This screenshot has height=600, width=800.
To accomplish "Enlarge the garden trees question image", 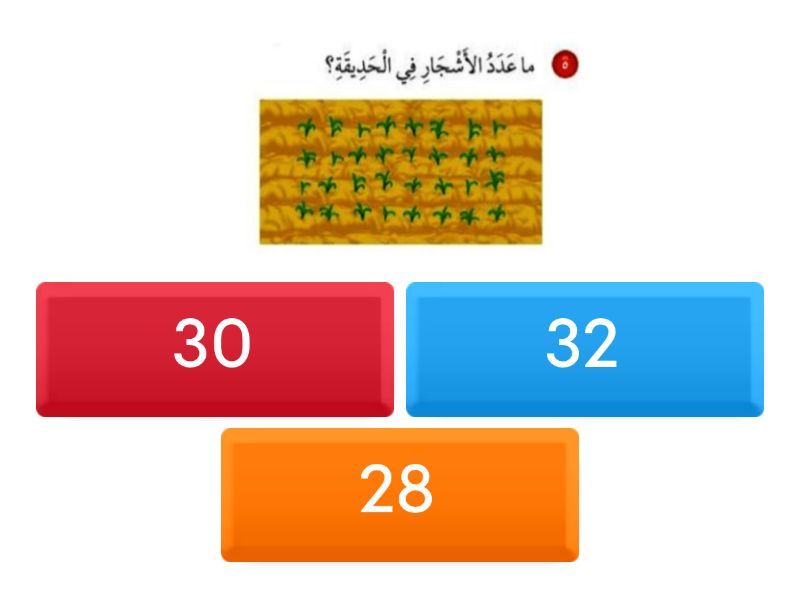I will (400, 171).
